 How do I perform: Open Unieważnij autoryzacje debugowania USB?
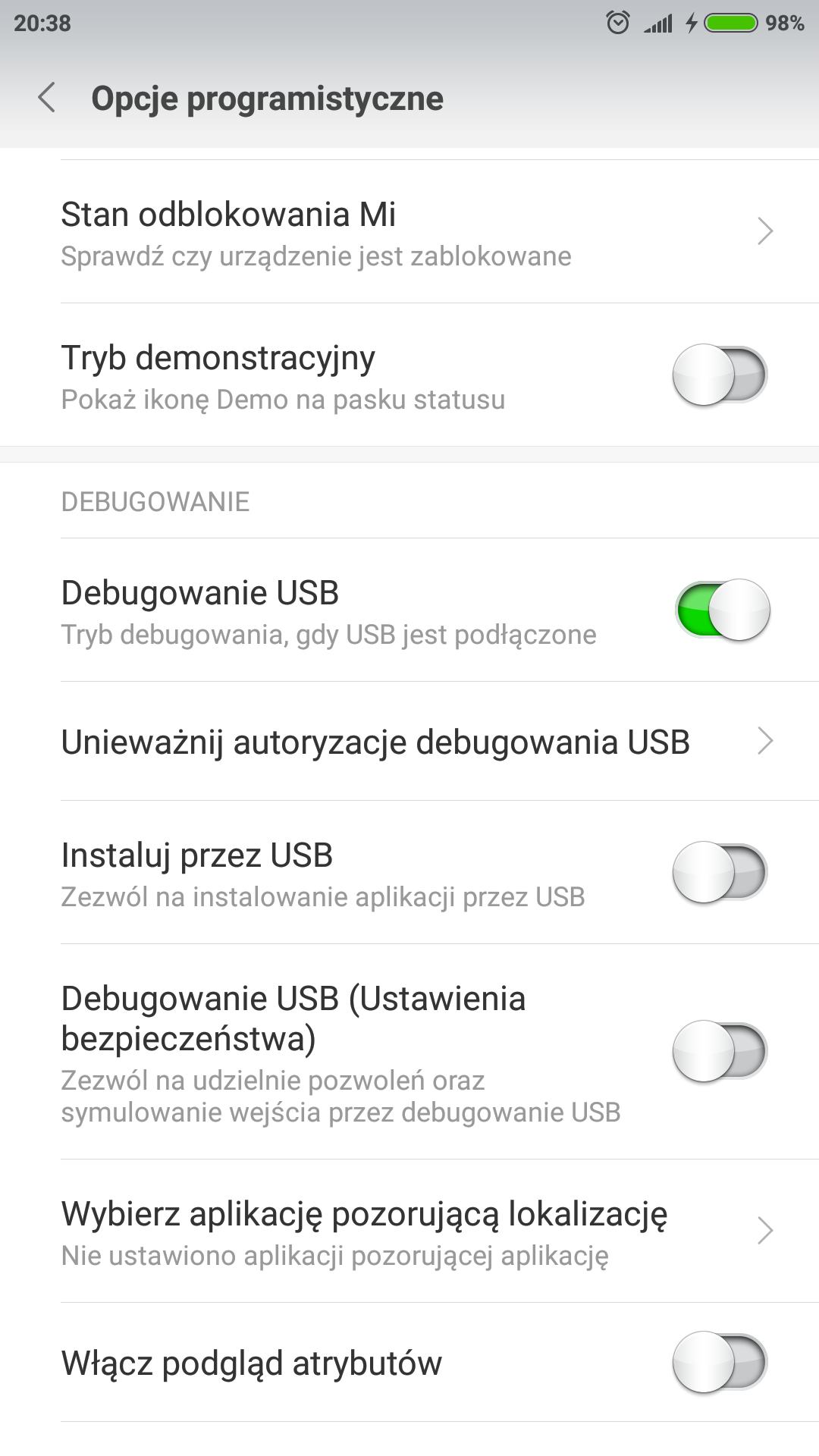[409, 742]
